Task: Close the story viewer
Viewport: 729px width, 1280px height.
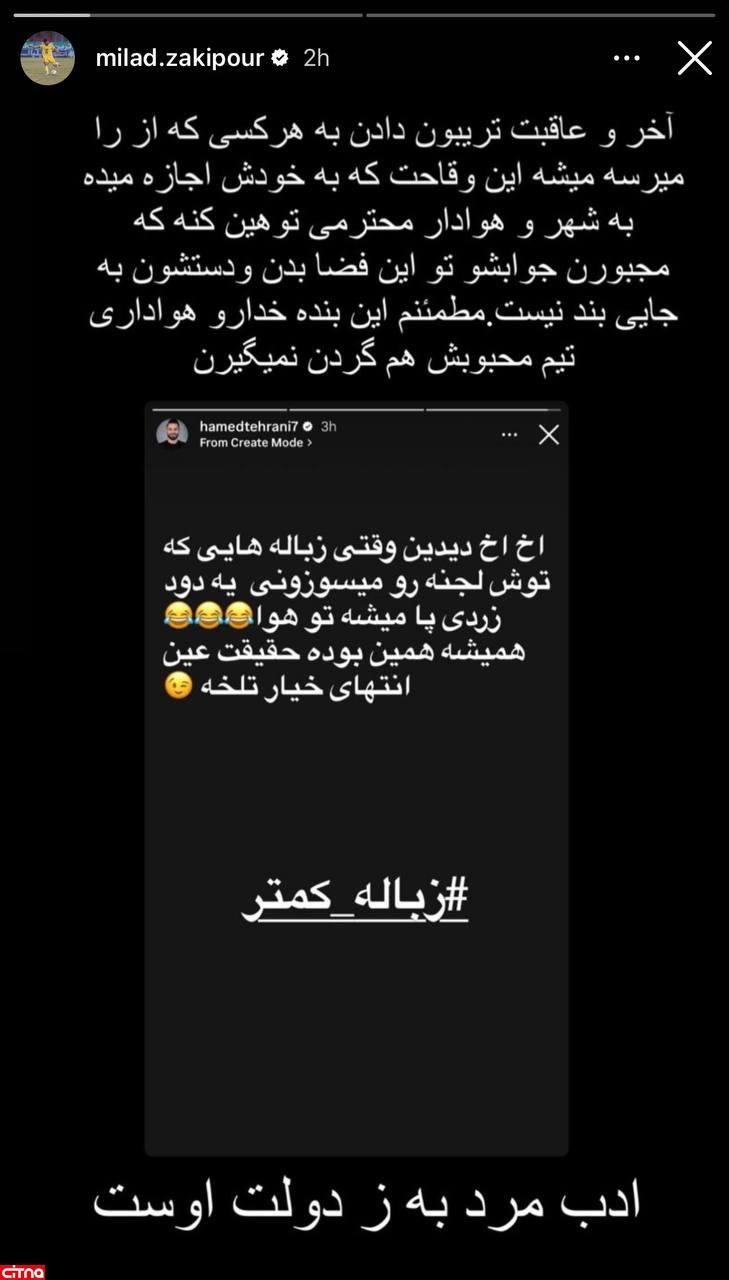Action: click(694, 58)
